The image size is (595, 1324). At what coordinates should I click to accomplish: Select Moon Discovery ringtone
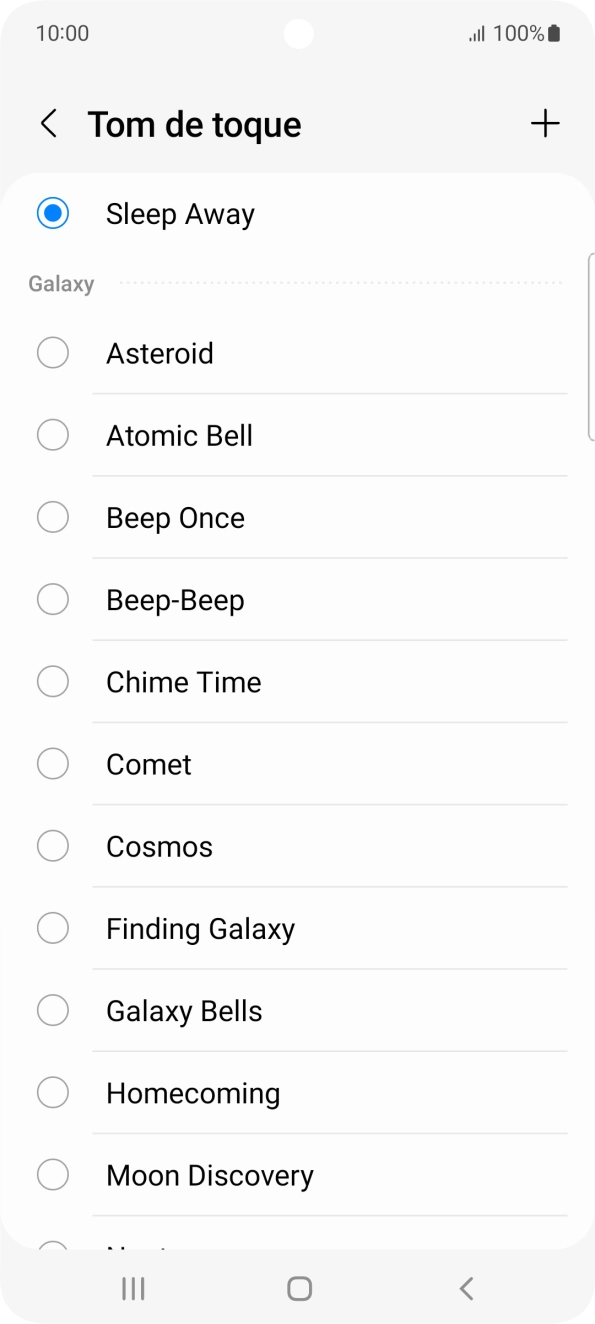tap(297, 1175)
